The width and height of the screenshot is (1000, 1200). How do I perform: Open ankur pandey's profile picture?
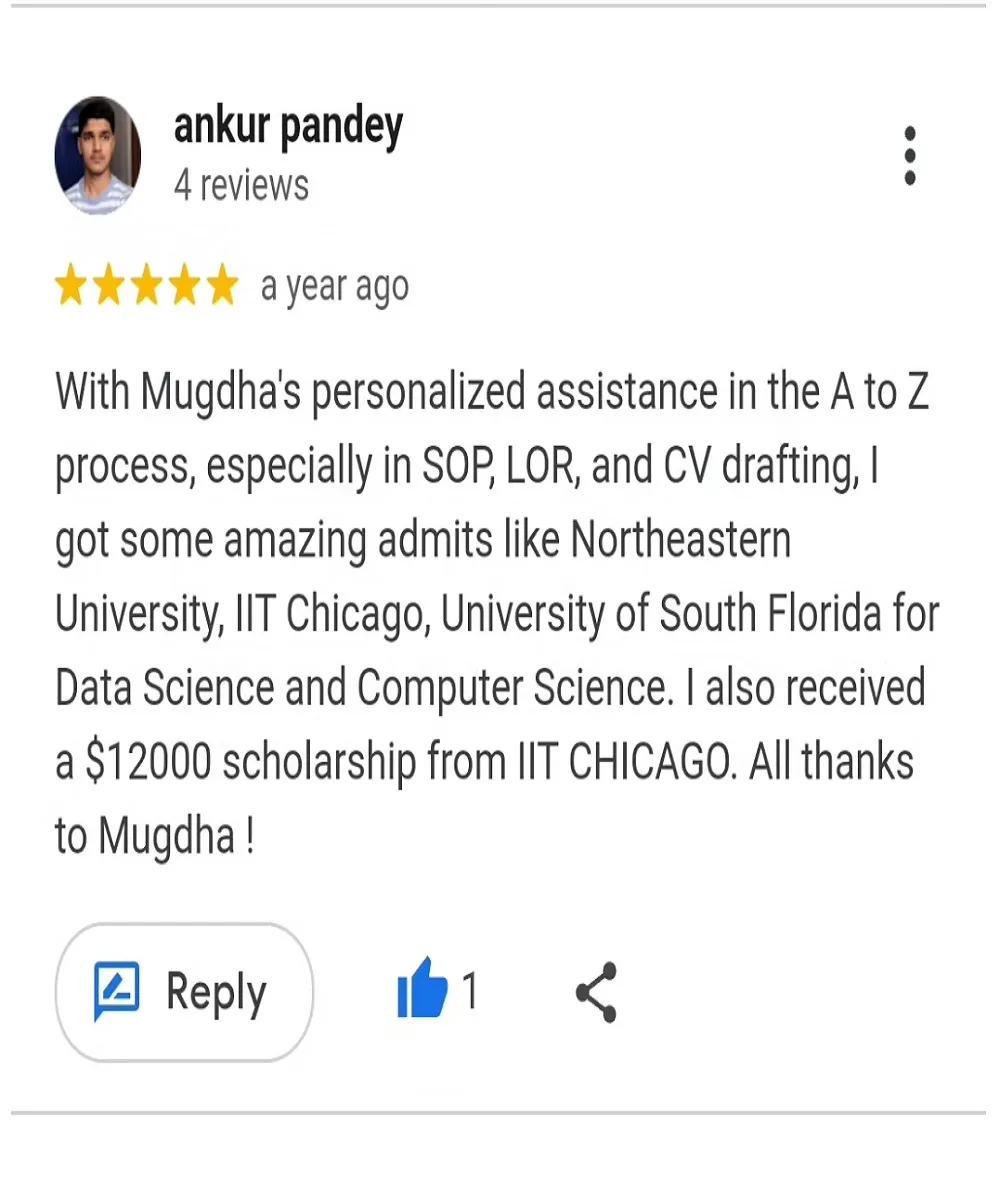(97, 155)
